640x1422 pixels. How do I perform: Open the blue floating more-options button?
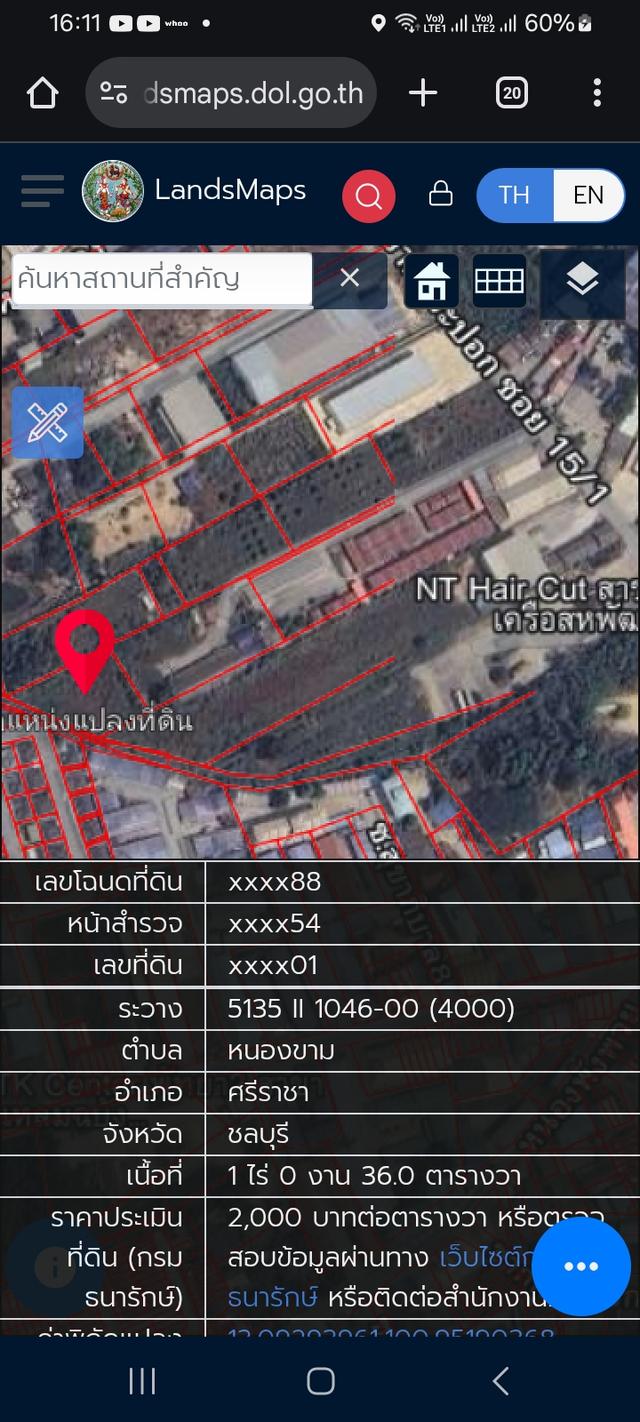coord(581,1266)
